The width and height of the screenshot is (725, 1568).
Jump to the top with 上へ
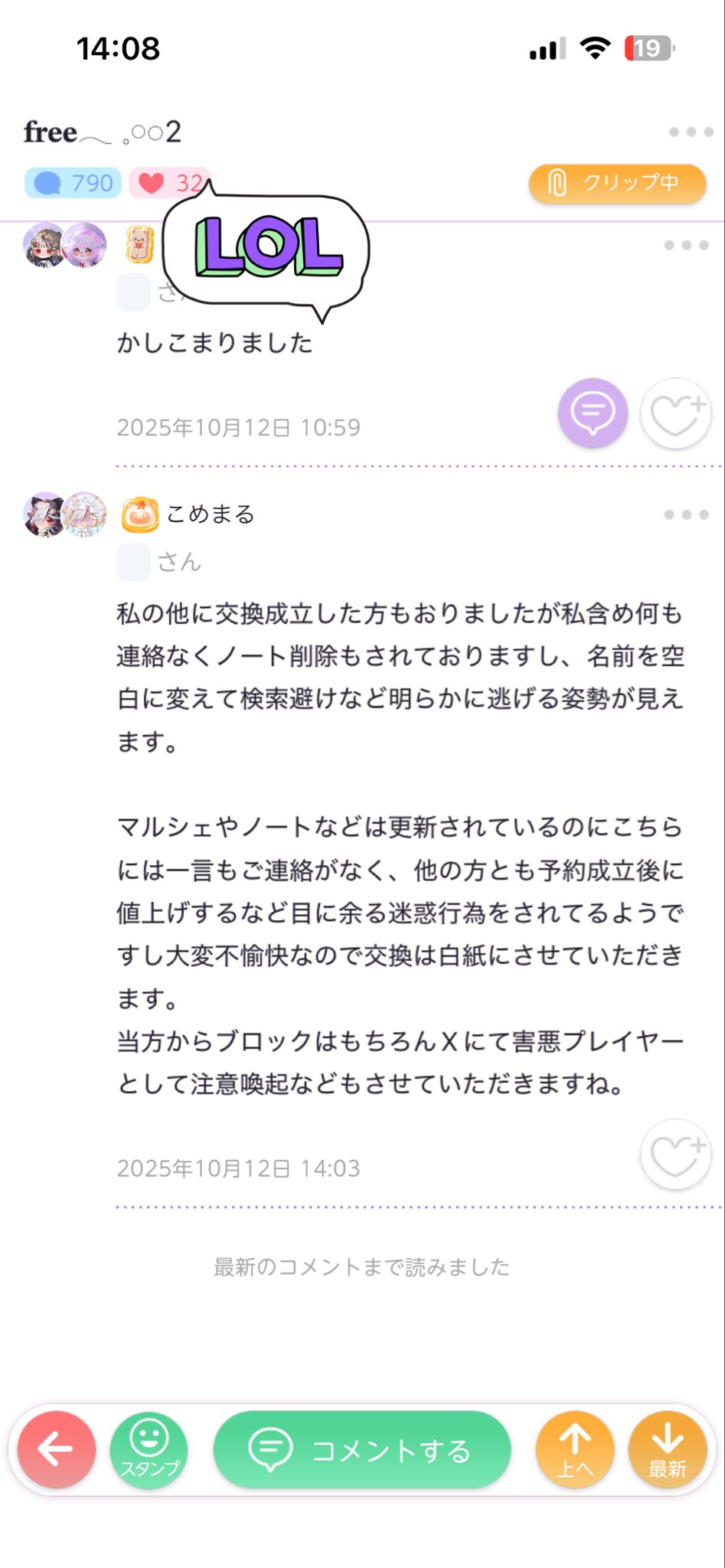coord(575,1449)
